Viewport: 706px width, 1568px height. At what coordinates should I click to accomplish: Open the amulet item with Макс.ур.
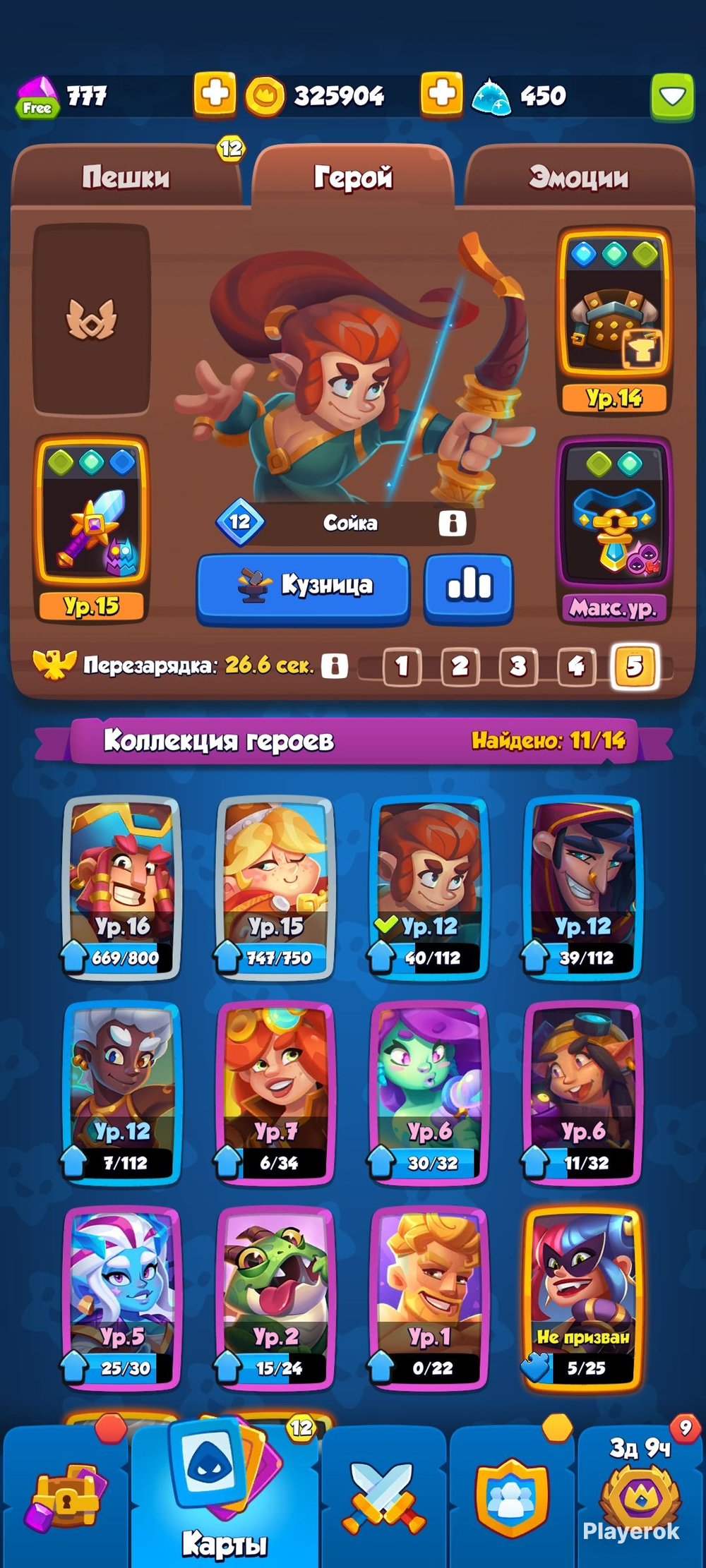click(614, 529)
